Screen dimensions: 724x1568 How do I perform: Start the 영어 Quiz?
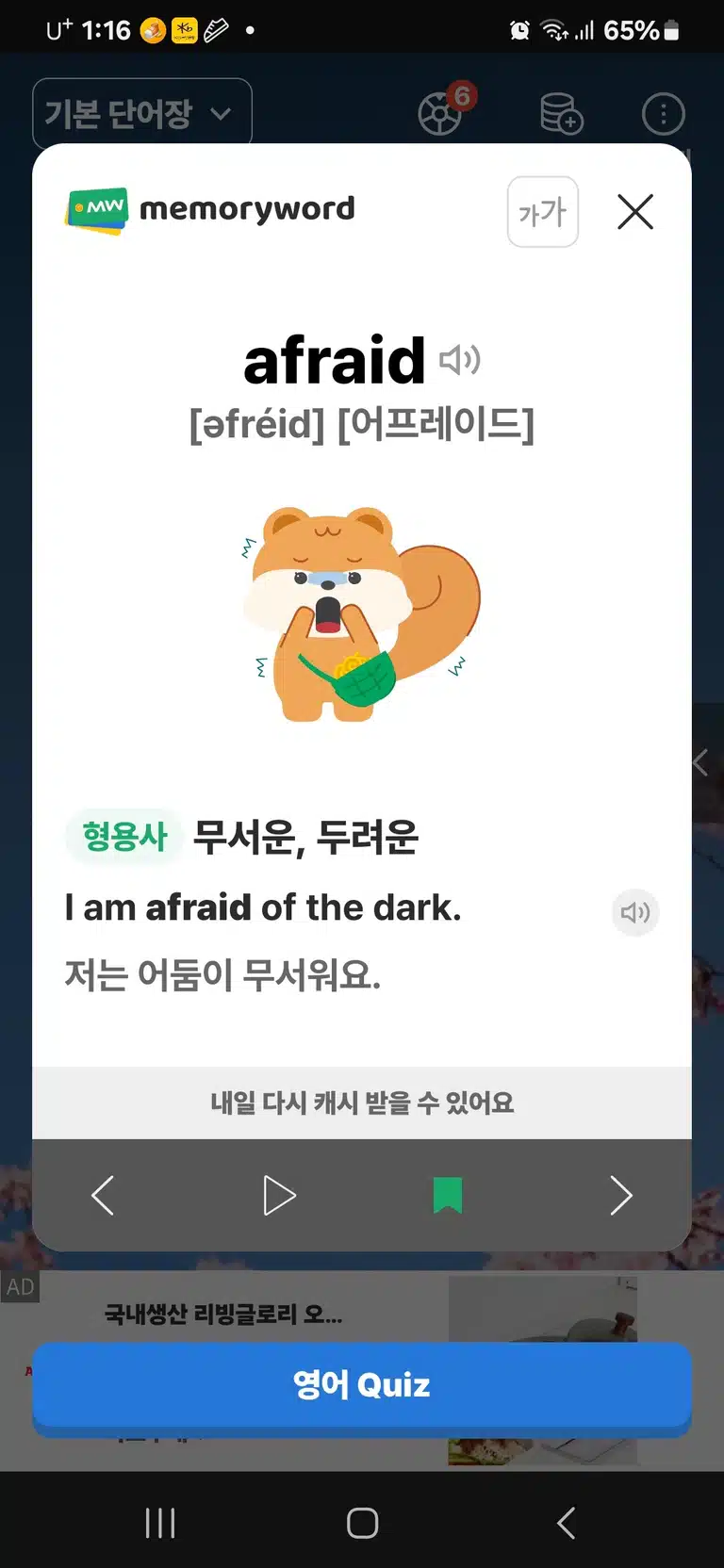coord(362,1386)
